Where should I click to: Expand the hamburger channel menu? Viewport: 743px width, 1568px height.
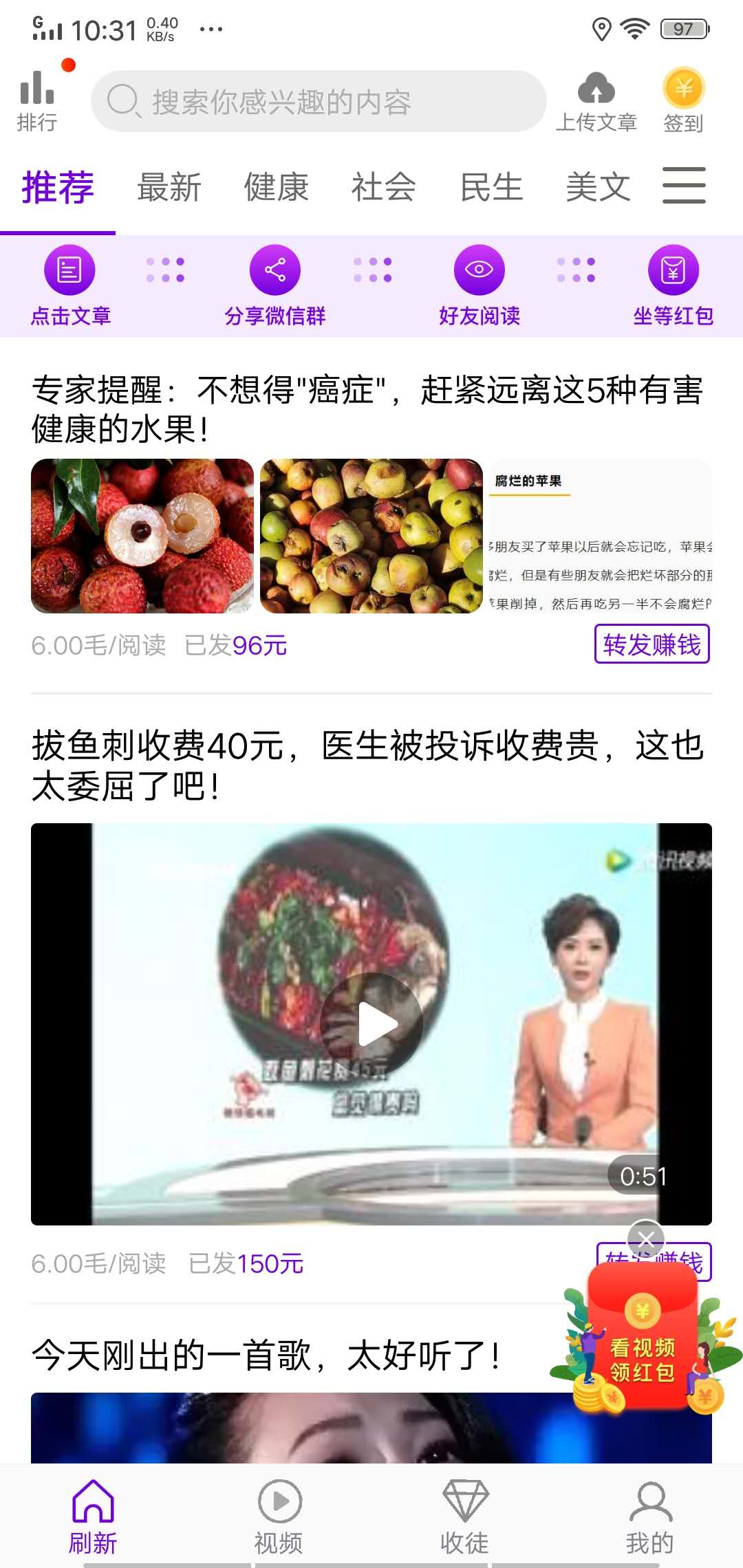[685, 186]
